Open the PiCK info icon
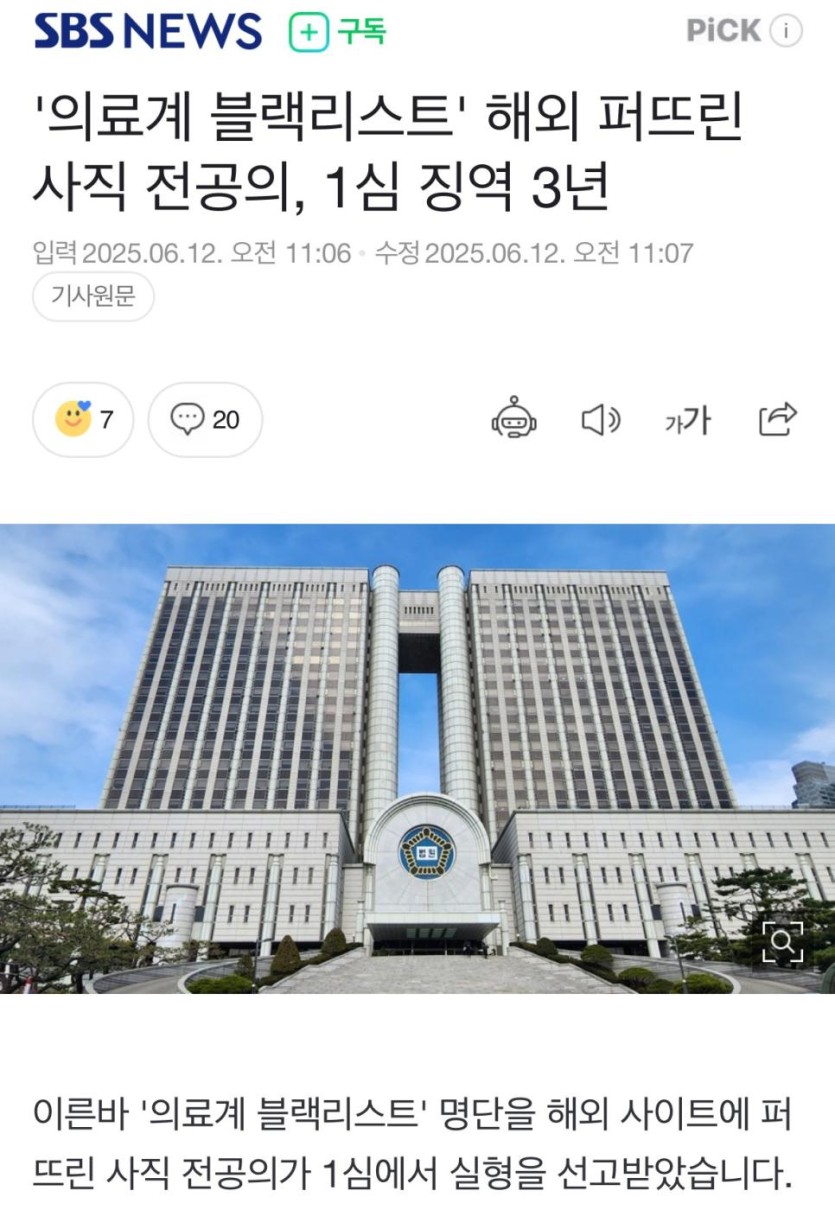Image resolution: width=835 pixels, height=1229 pixels. pos(787,31)
